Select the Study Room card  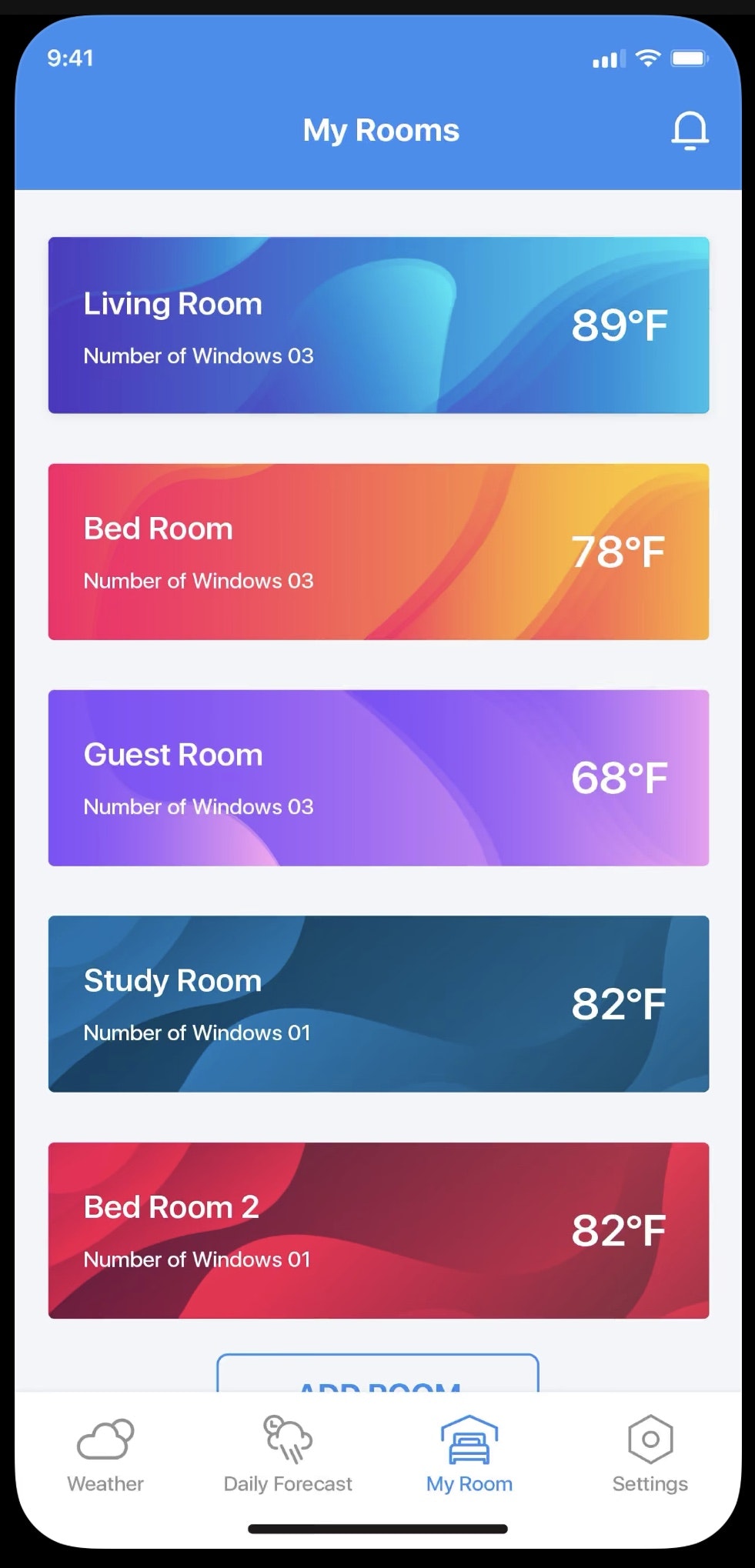coord(379,1004)
